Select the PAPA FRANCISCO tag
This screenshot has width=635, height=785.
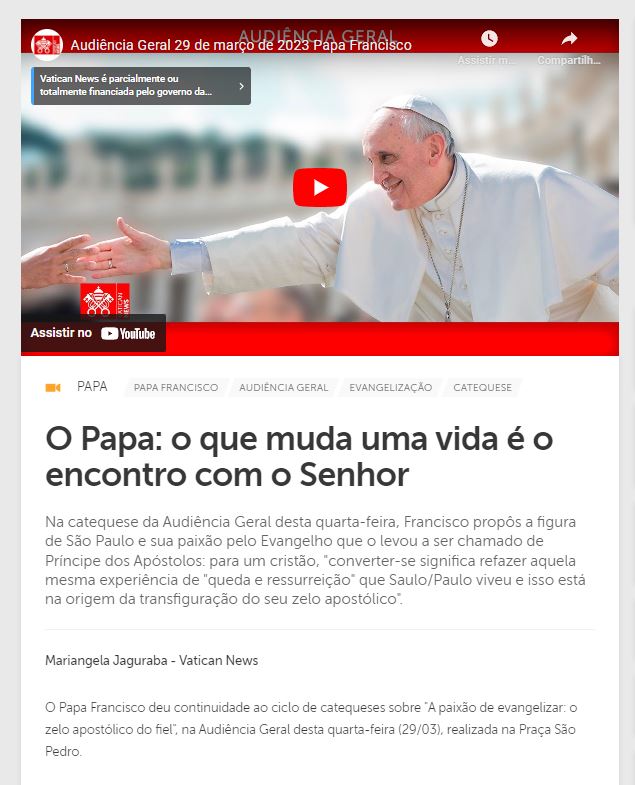click(175, 388)
